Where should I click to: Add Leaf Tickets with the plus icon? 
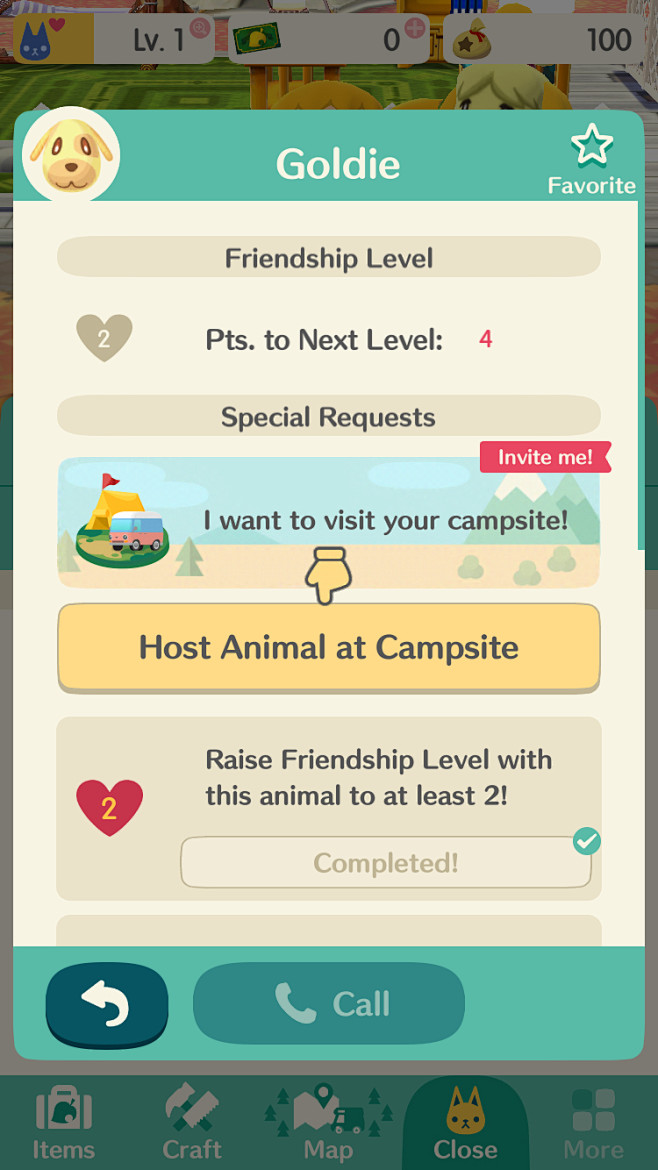[415, 27]
